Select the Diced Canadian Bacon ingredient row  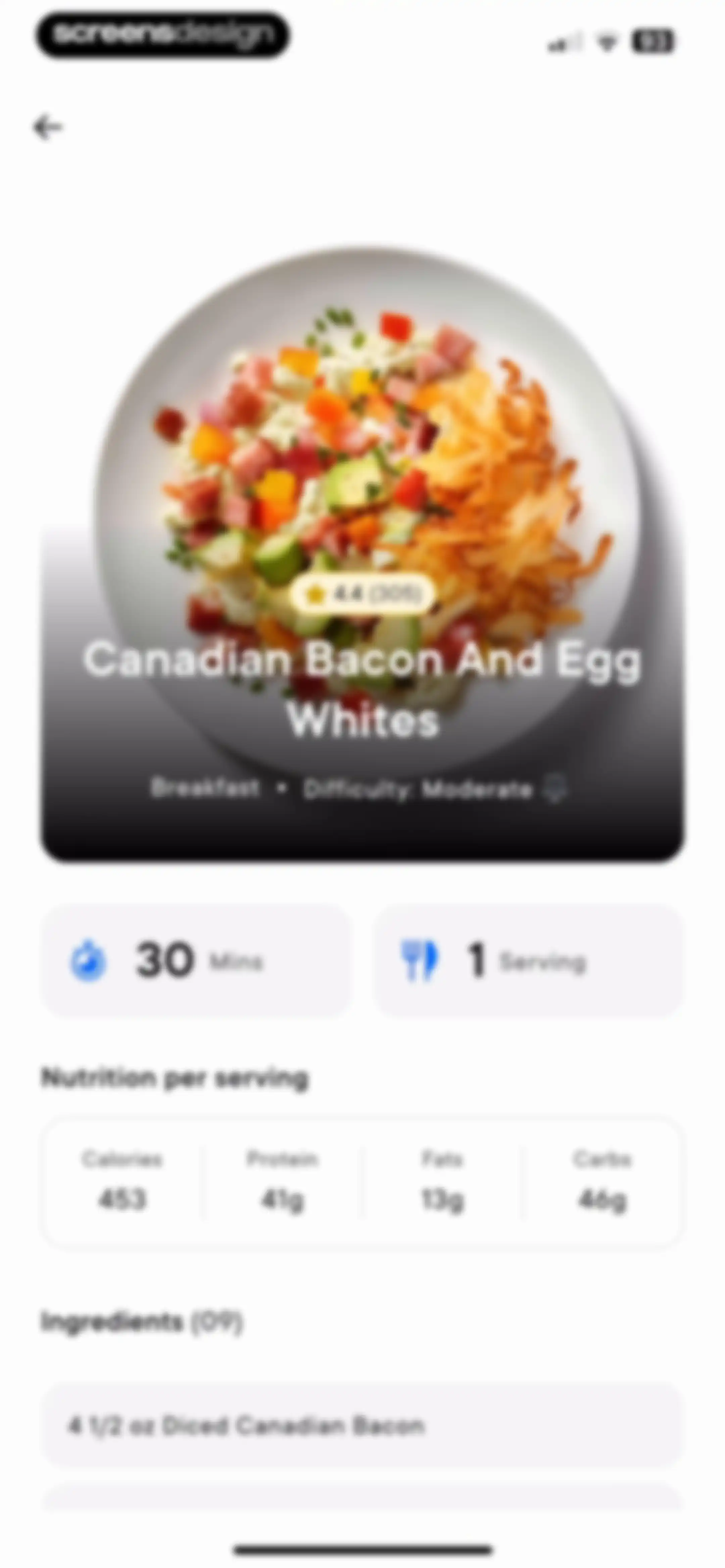(x=362, y=1426)
